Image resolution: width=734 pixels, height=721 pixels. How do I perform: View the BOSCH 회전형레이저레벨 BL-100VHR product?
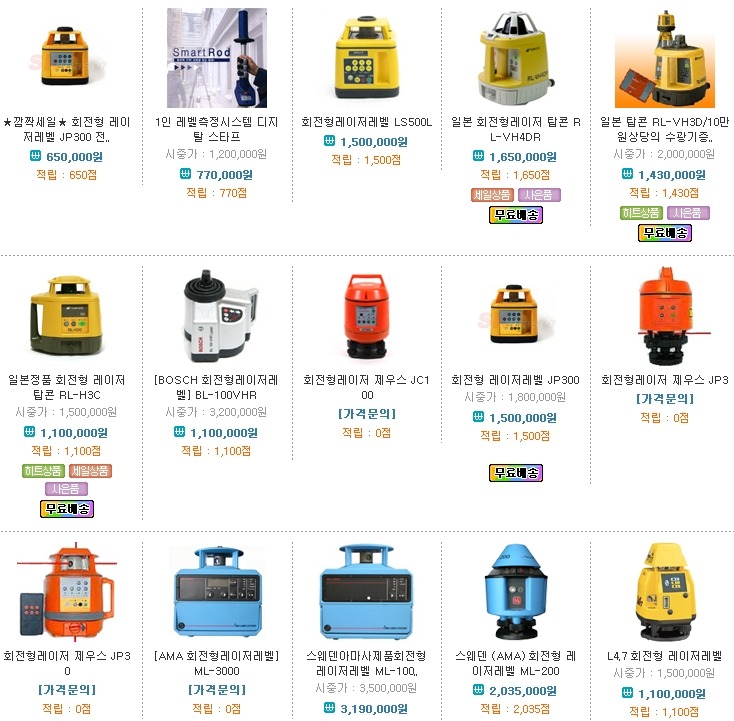(x=216, y=387)
